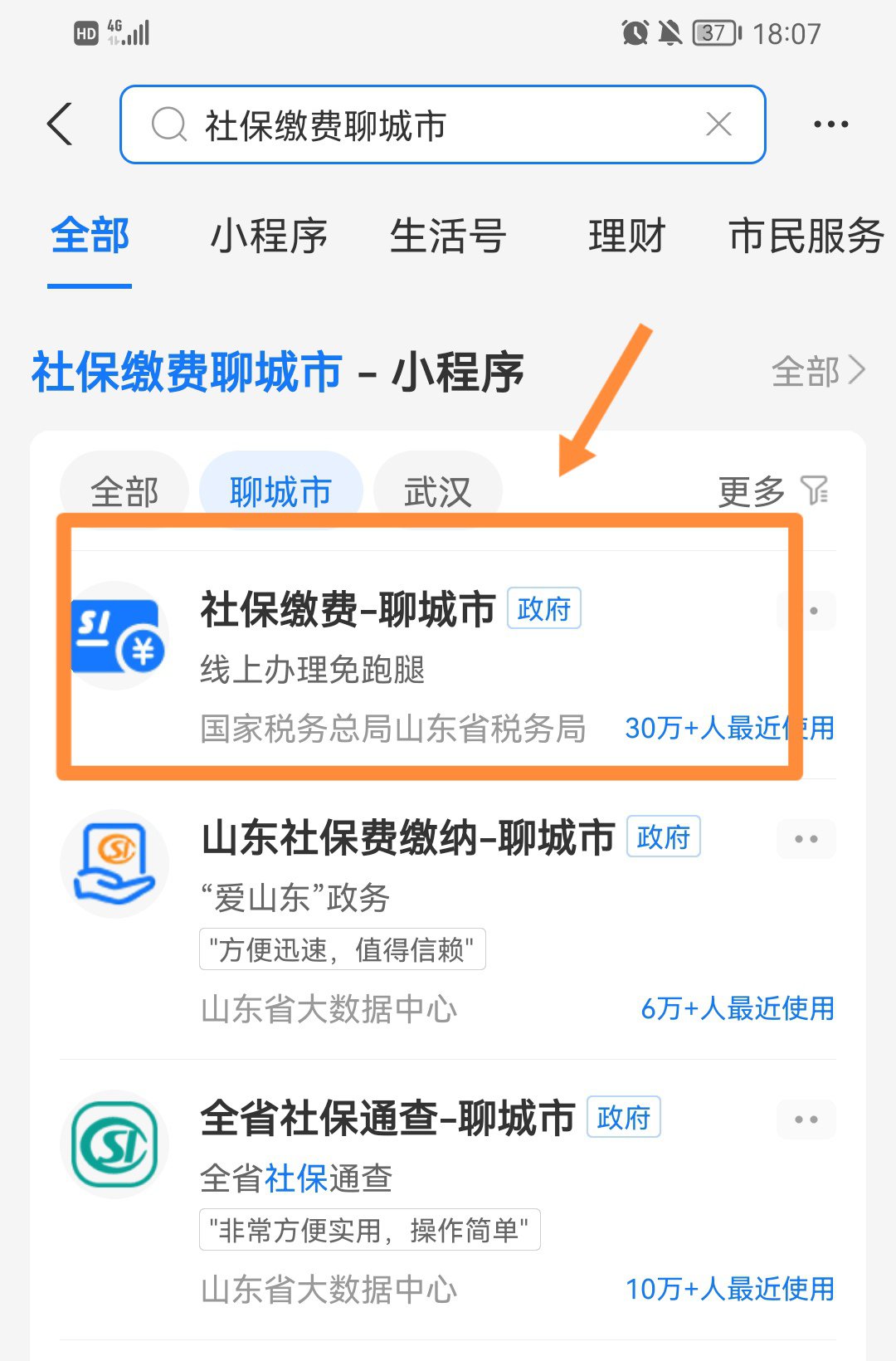Switch to the 市民服务 tab
Viewport: 896px width, 1361px height.
coord(805,236)
